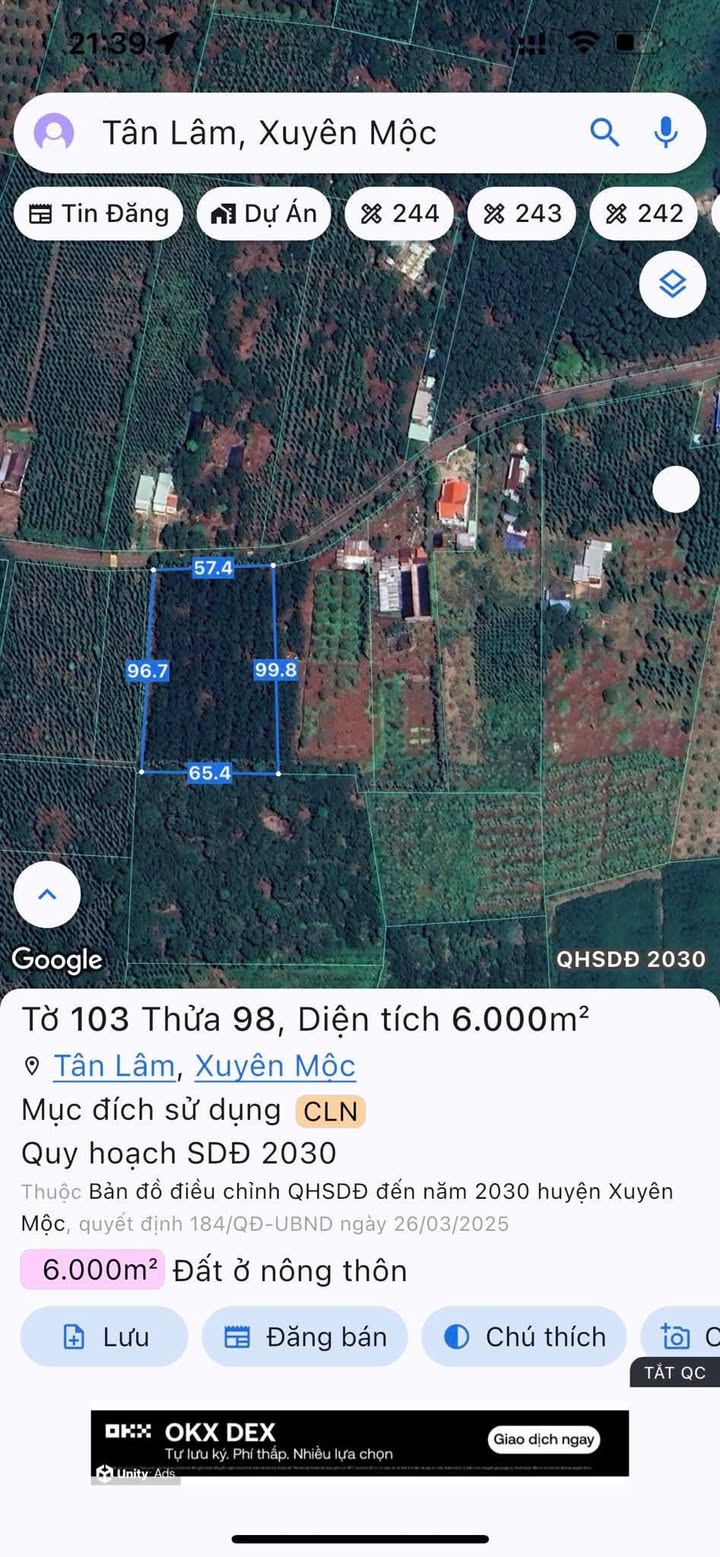Choose the 244 chip

(399, 213)
